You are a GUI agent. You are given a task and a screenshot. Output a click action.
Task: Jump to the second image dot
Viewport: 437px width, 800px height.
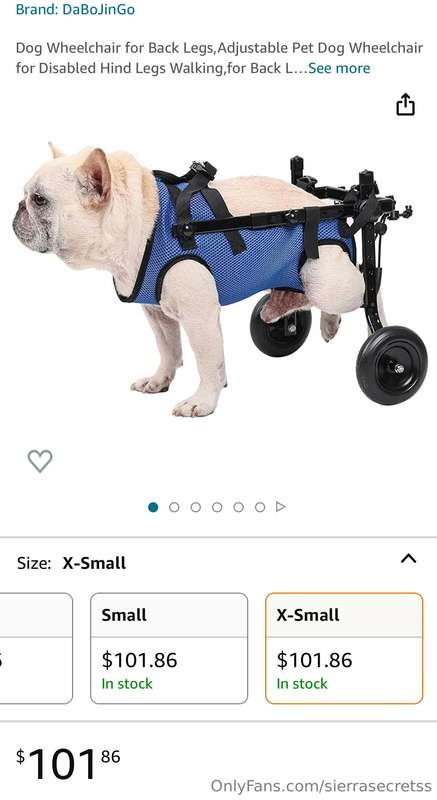coord(174,507)
